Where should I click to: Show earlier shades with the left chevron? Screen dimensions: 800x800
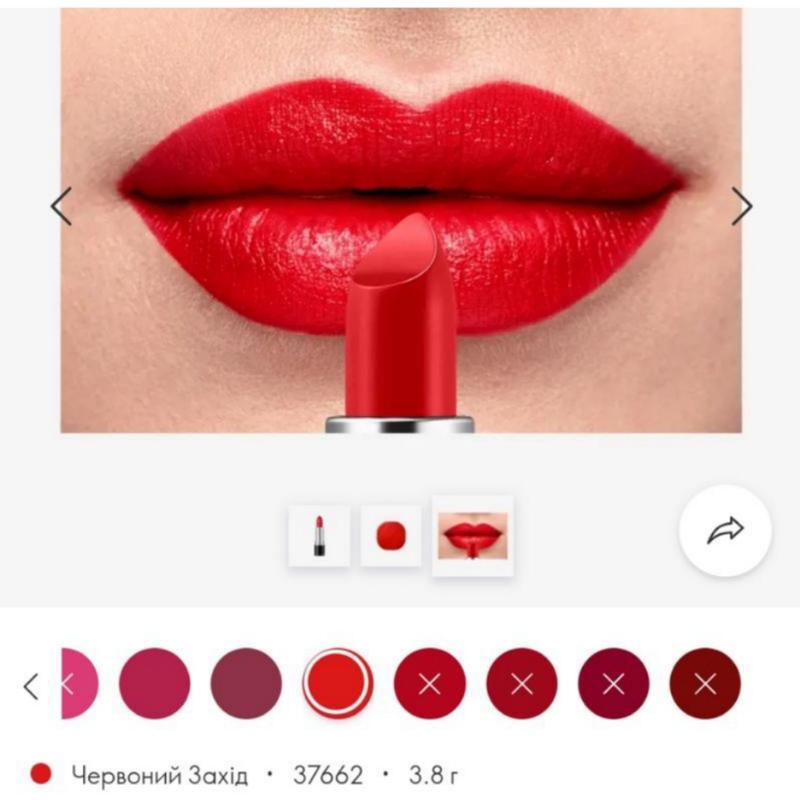[x=31, y=685]
